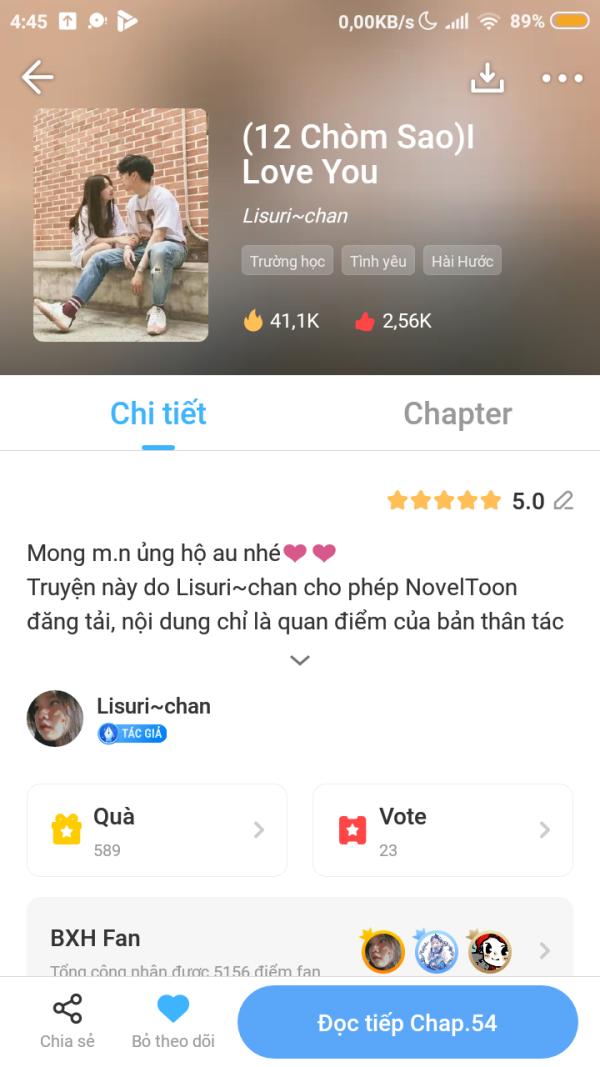Open the three-dot overflow menu

(x=562, y=78)
